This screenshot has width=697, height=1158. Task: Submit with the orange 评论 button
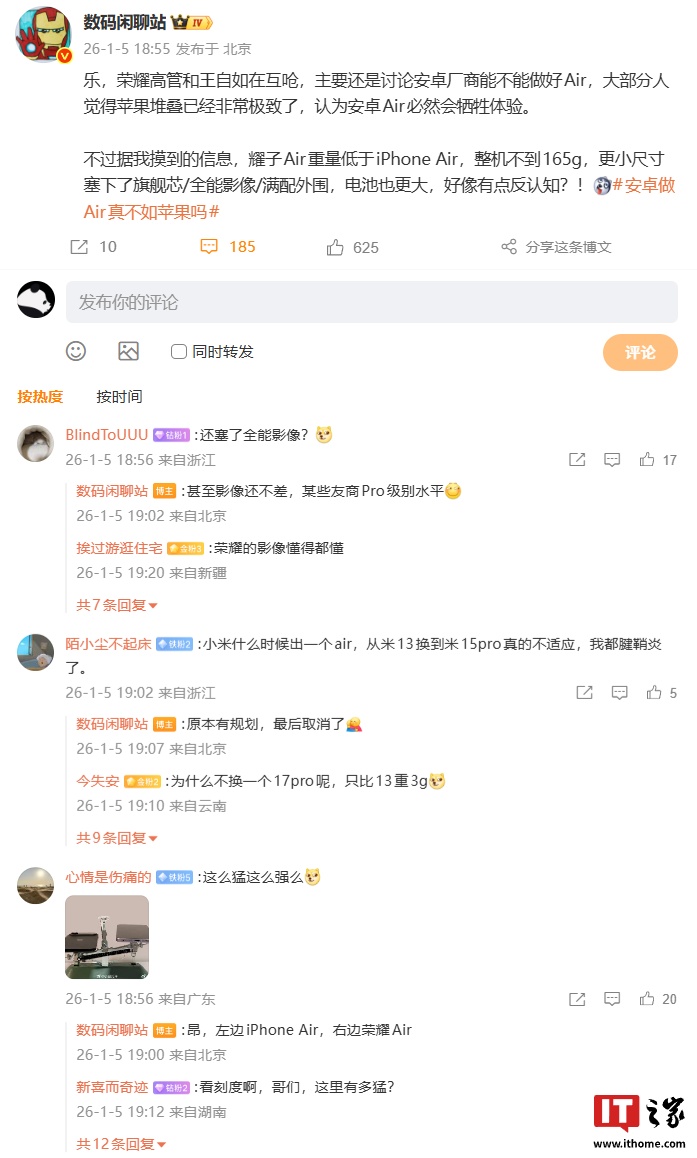coord(640,352)
